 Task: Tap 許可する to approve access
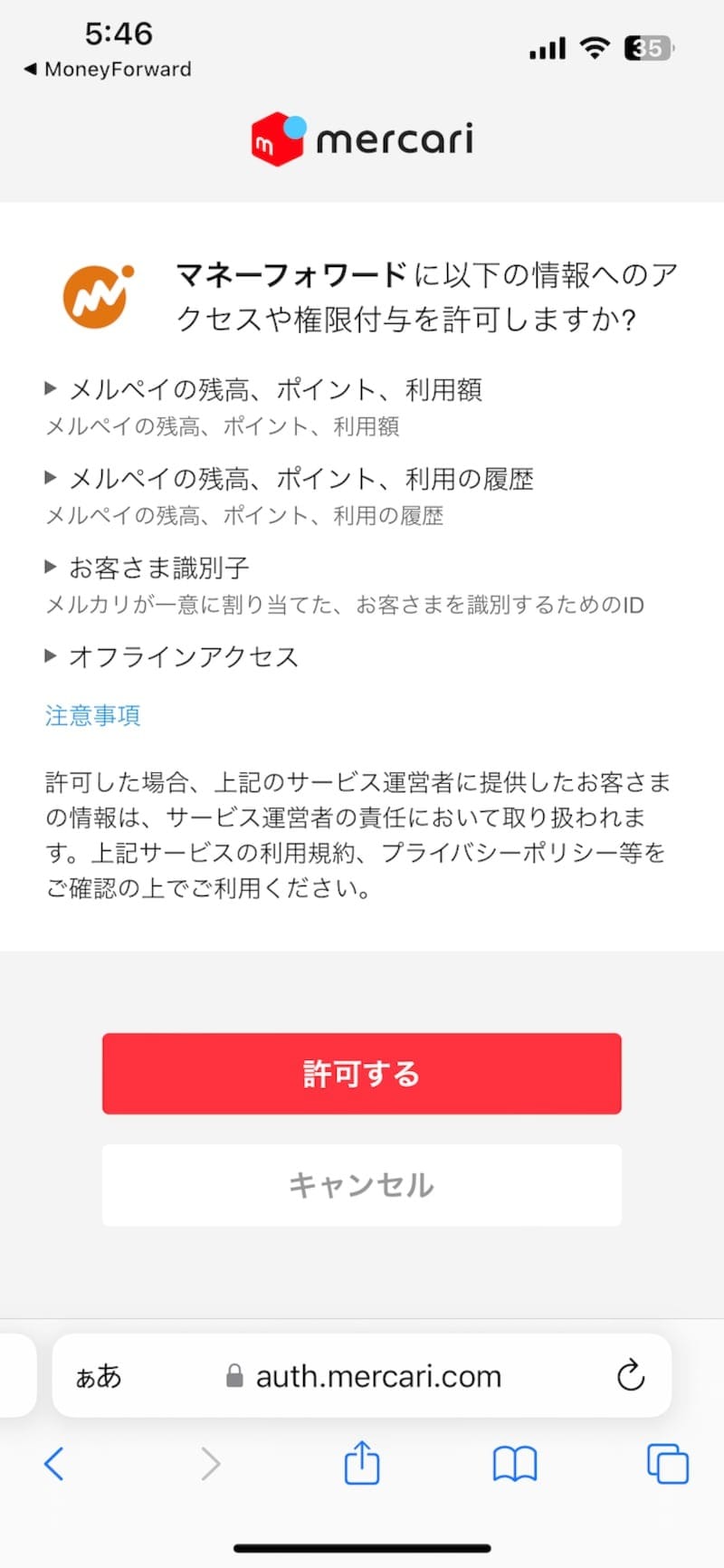[x=362, y=1074]
